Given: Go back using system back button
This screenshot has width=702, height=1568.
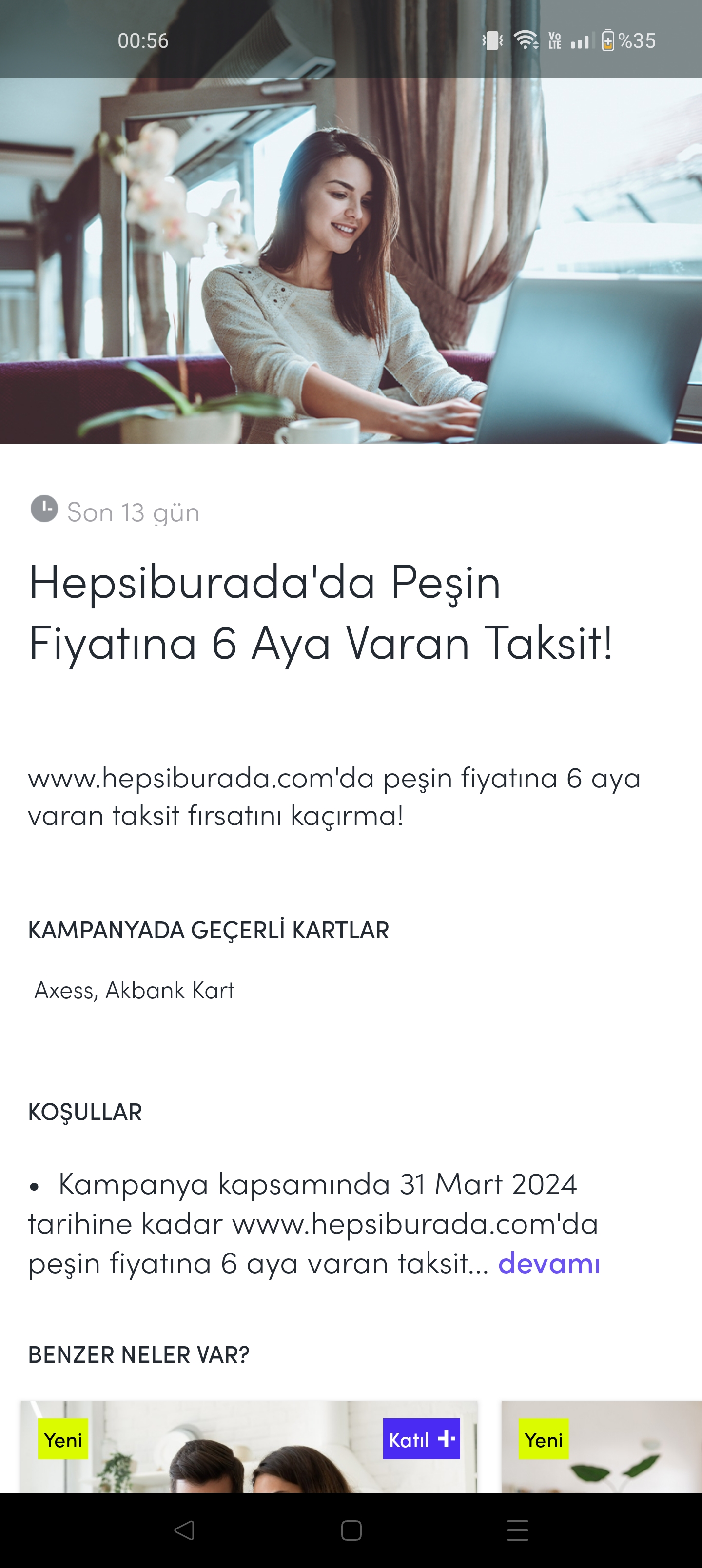Looking at the screenshot, I should coord(184,1529).
